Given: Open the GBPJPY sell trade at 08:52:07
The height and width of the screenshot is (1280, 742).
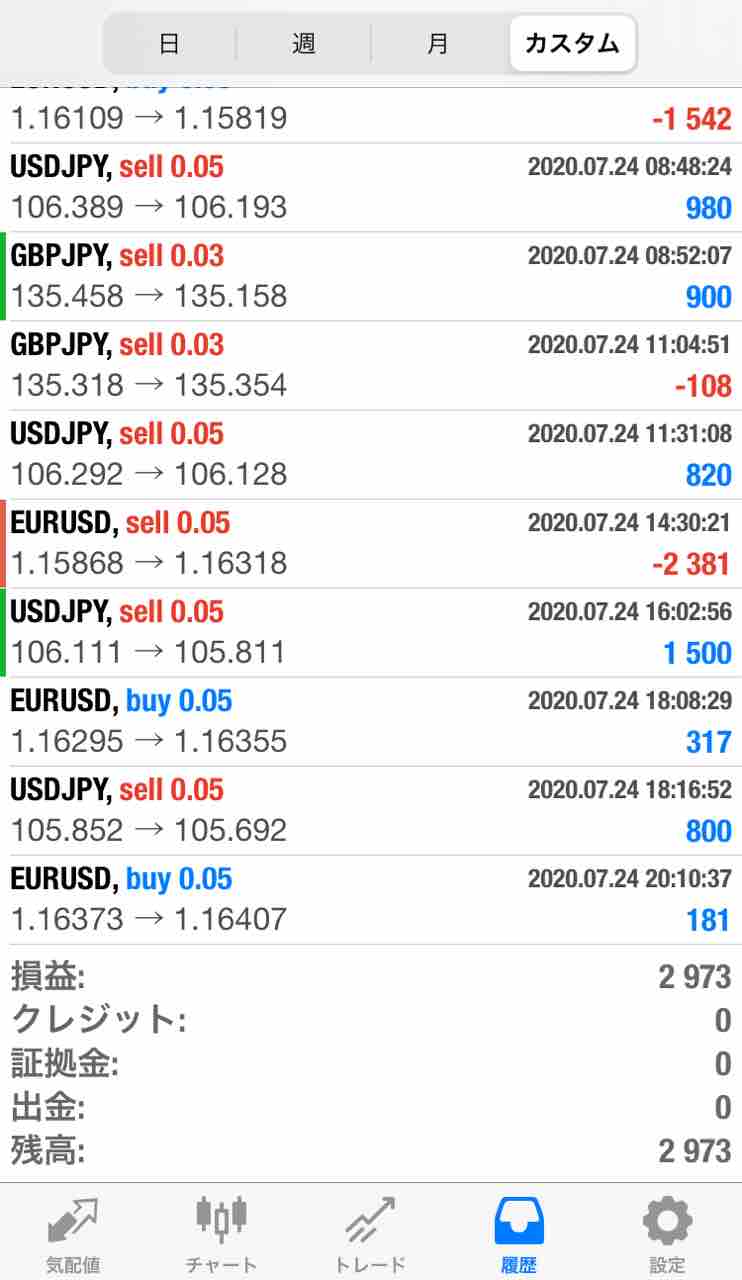Looking at the screenshot, I should tap(371, 276).
